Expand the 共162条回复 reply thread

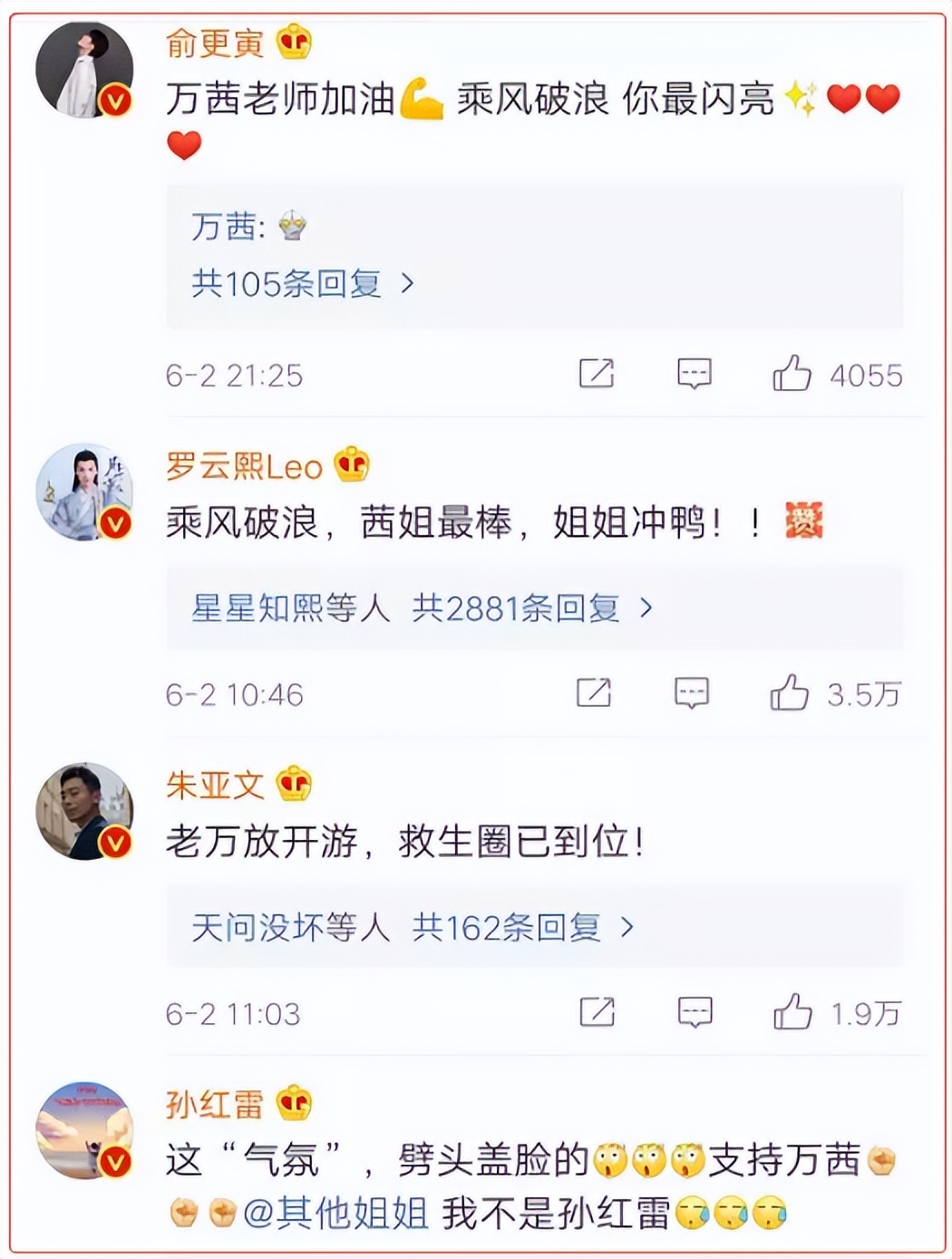coord(506,925)
